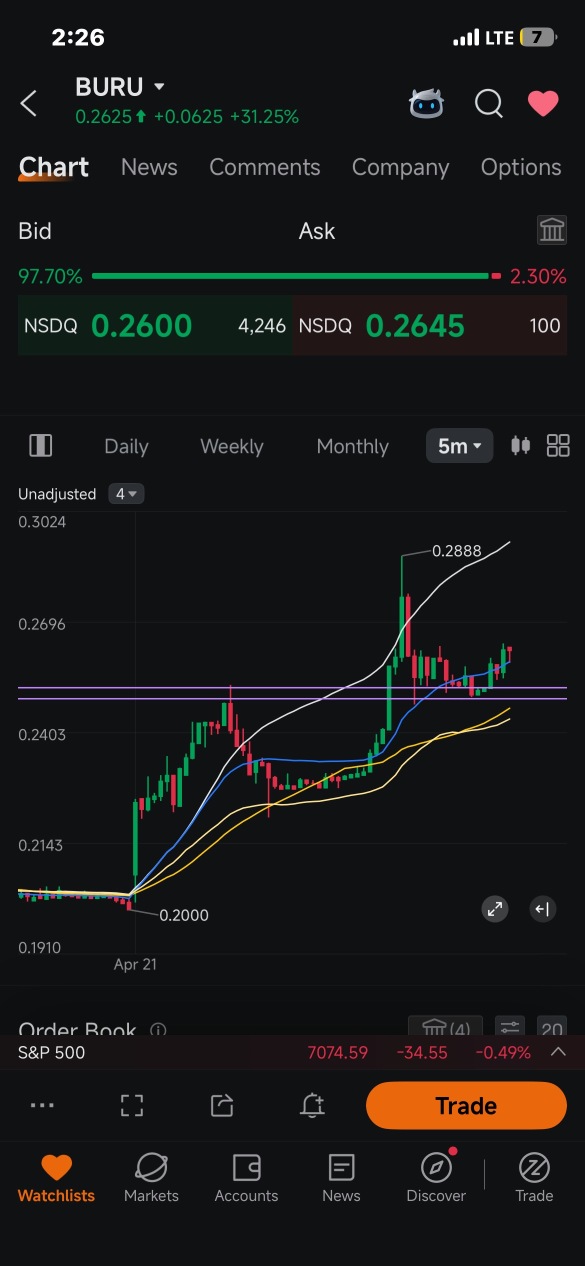Switch to the Options tab

coord(521,167)
